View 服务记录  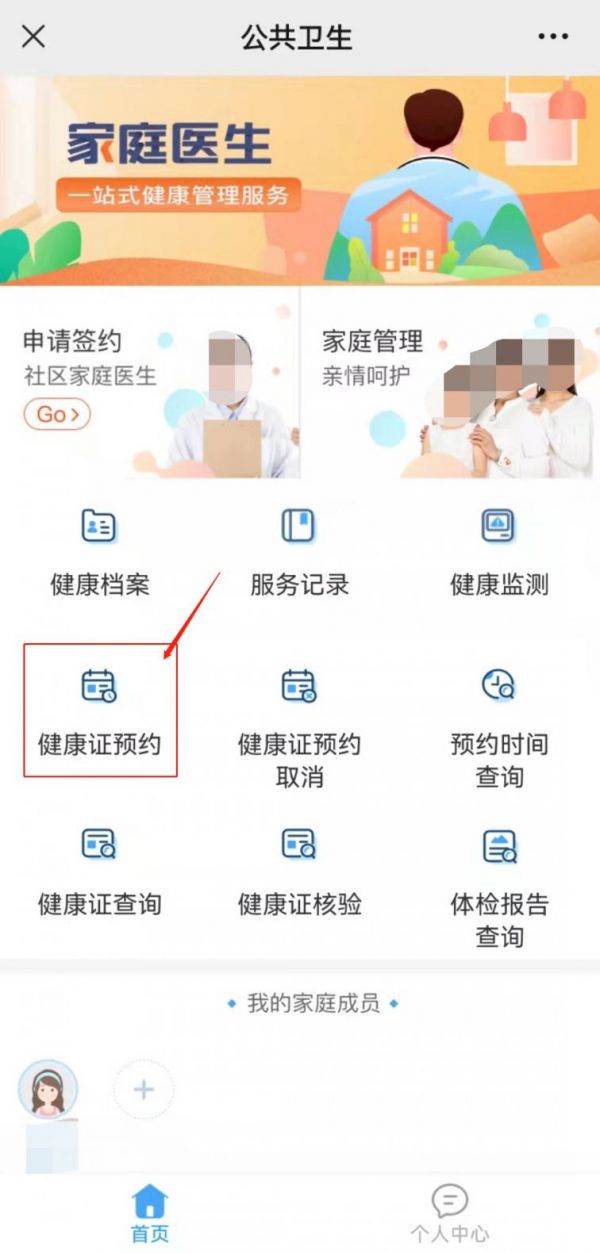pyautogui.click(x=299, y=553)
